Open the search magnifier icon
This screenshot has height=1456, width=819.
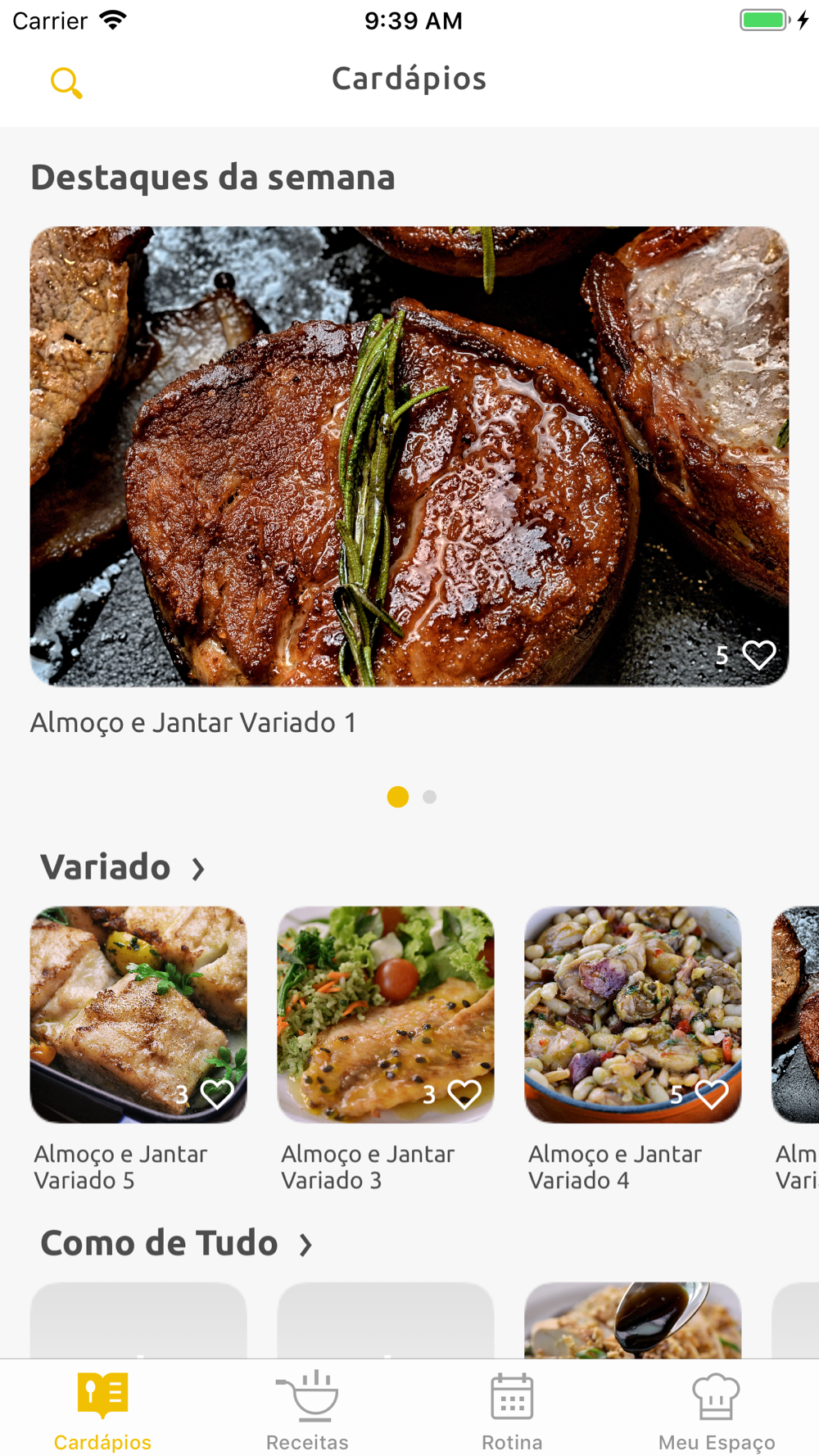[x=66, y=83]
